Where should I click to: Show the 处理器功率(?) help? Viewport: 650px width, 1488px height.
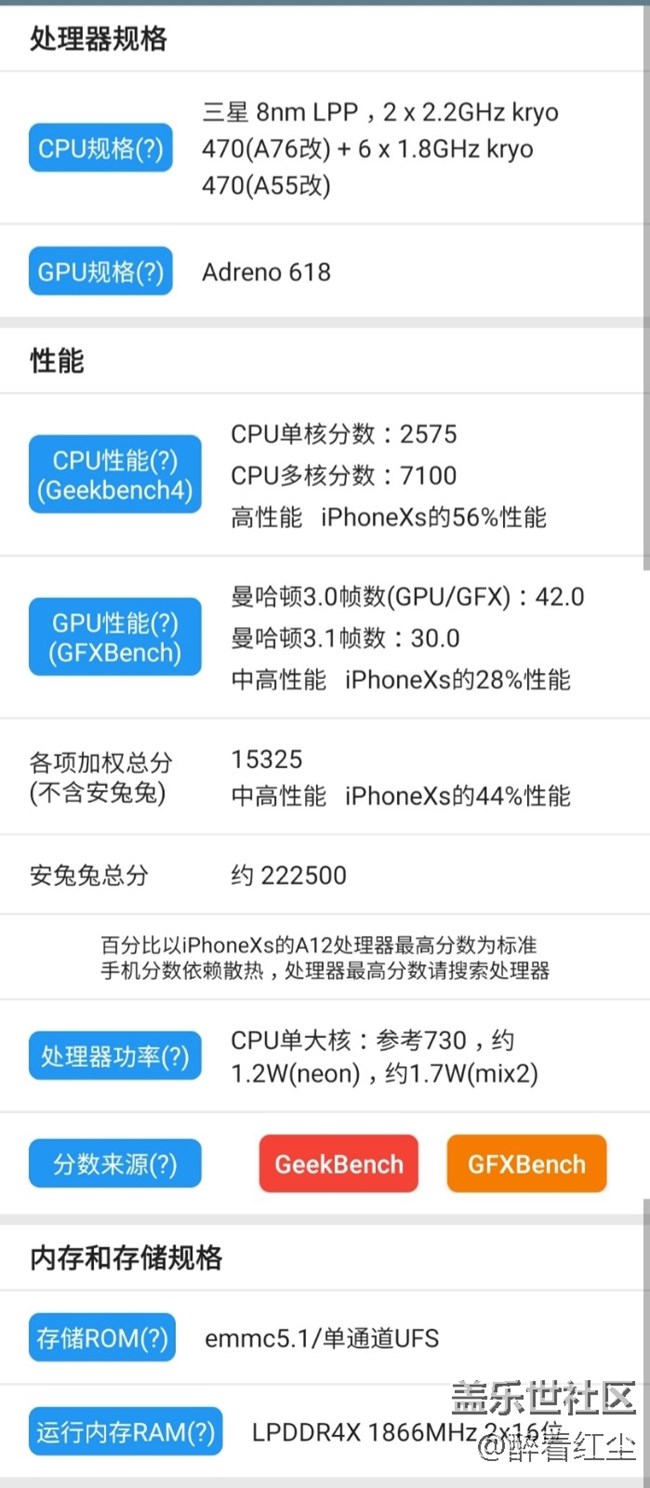click(x=115, y=1056)
